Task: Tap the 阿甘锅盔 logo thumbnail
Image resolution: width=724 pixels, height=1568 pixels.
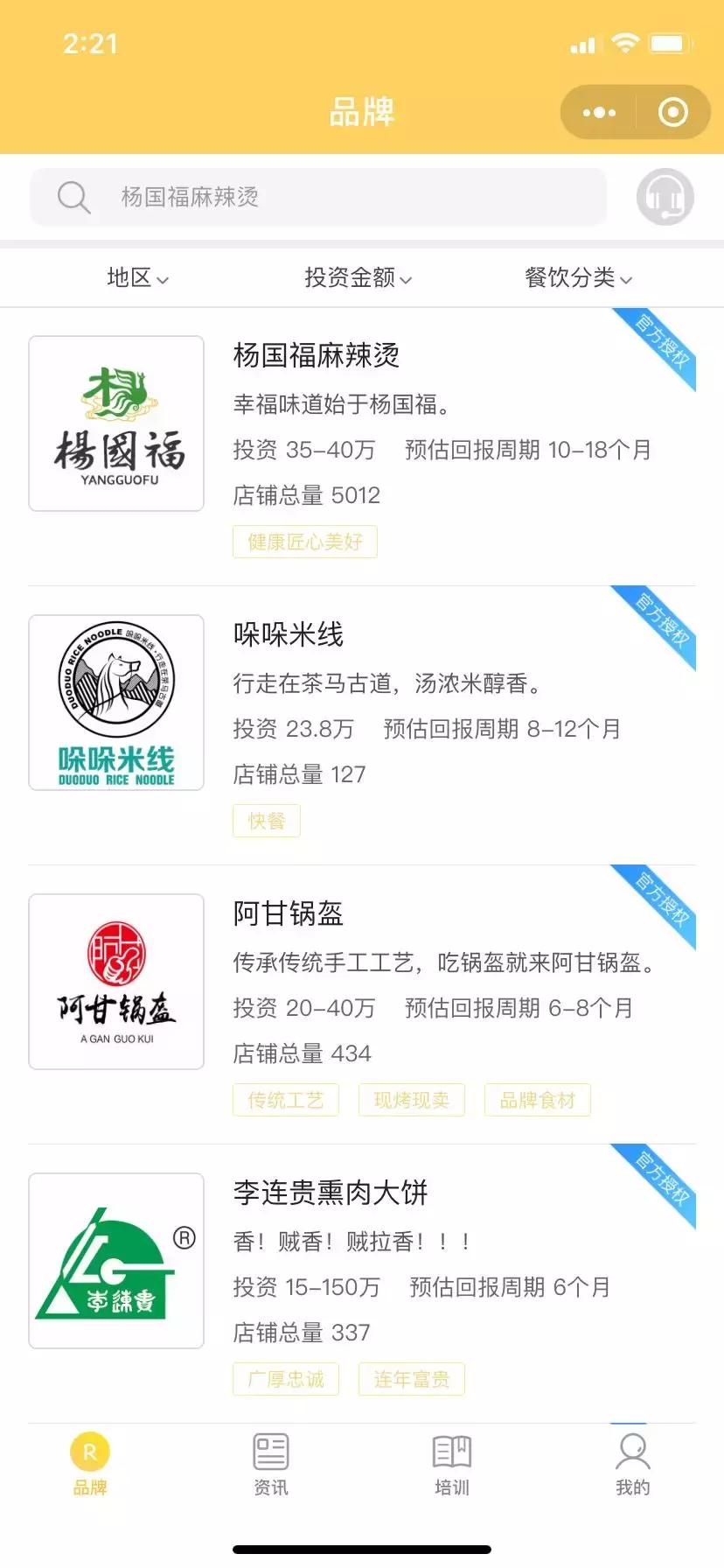Action: point(115,982)
